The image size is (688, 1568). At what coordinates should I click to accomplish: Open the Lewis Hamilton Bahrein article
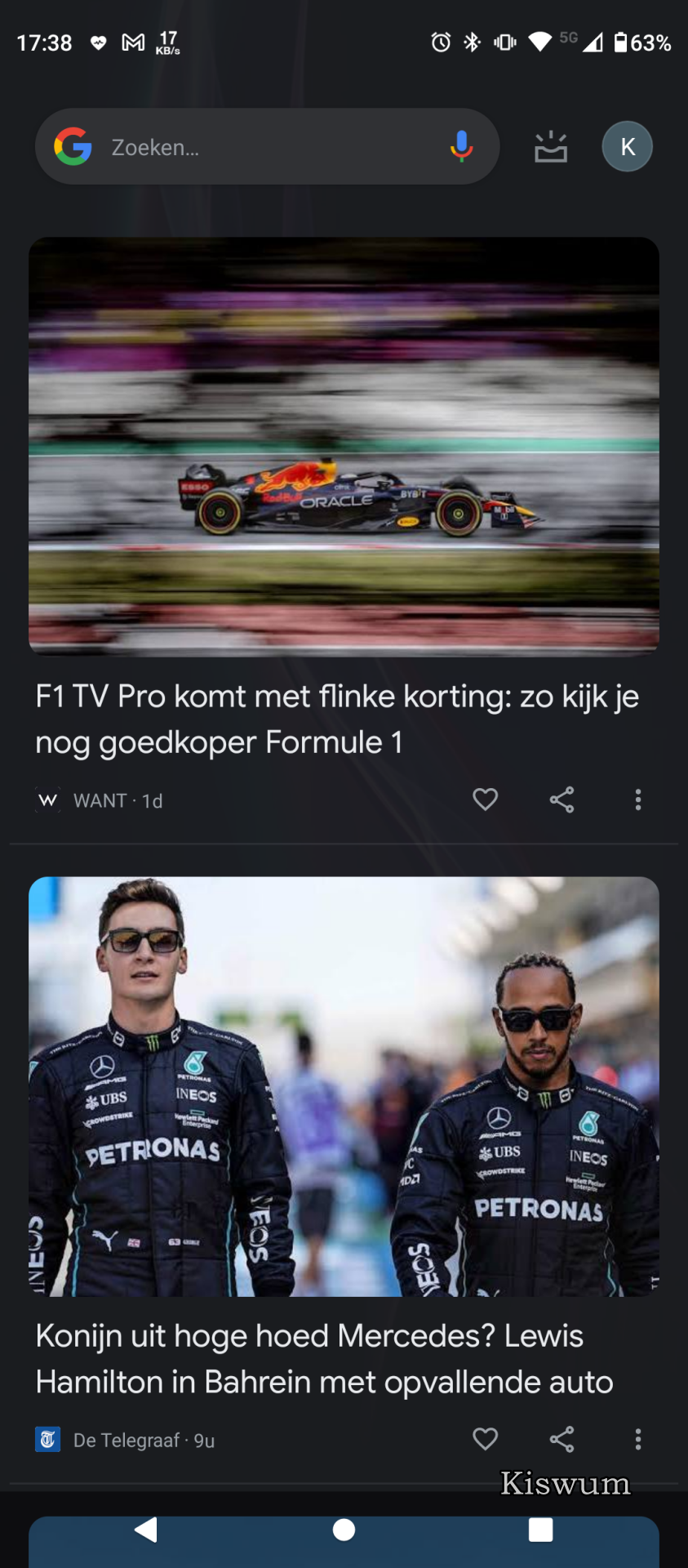tap(325, 1359)
